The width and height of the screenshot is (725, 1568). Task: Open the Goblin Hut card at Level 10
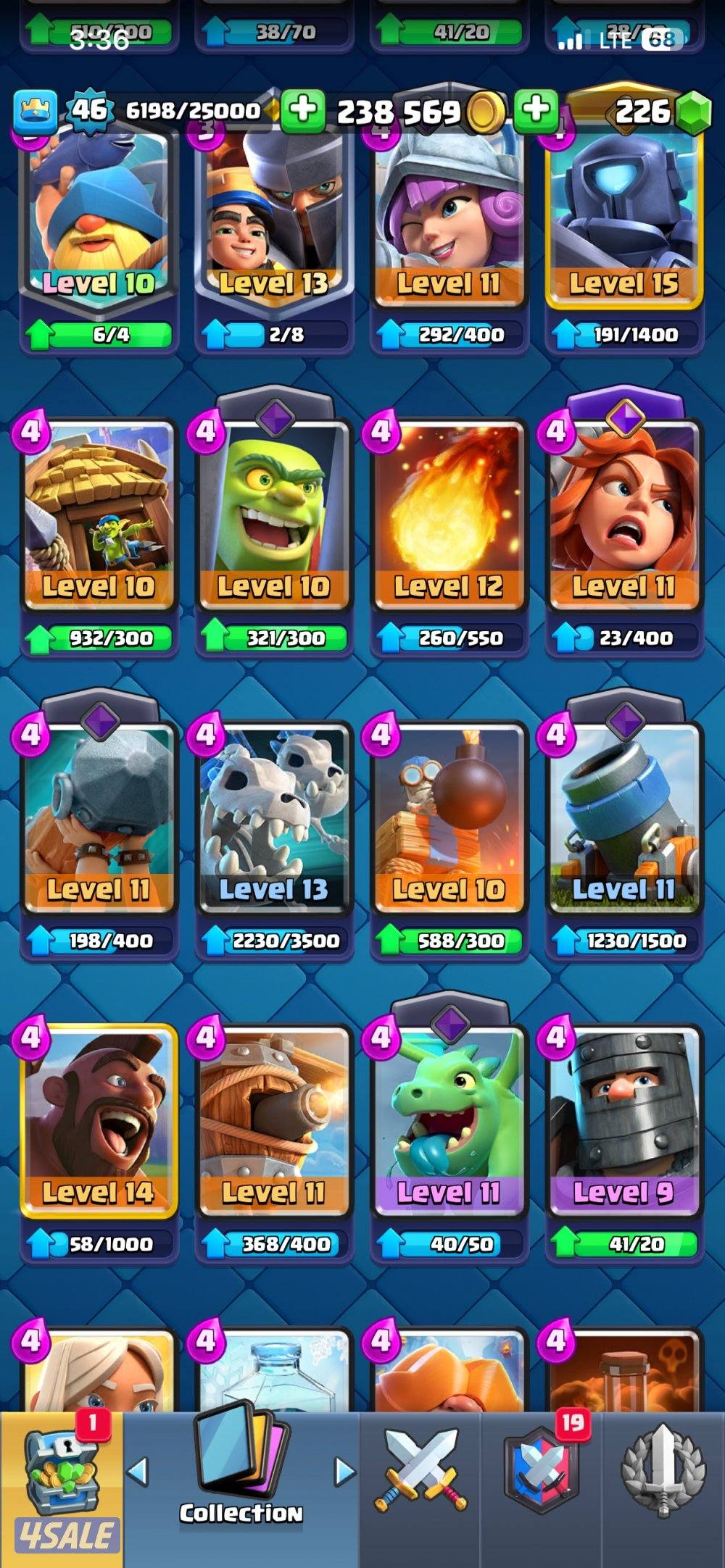click(x=99, y=514)
